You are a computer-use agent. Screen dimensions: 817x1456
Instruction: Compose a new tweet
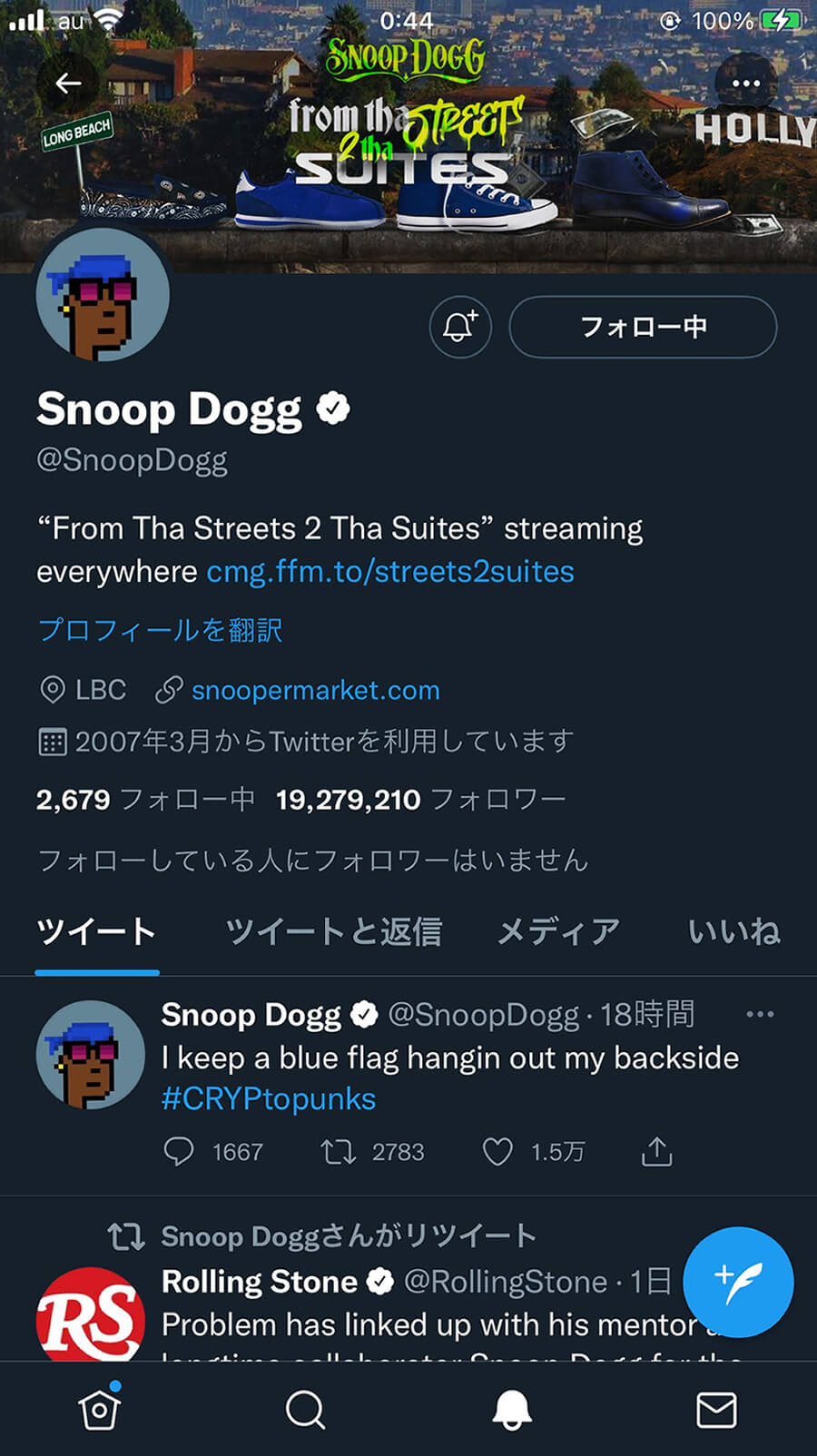coord(738,1282)
